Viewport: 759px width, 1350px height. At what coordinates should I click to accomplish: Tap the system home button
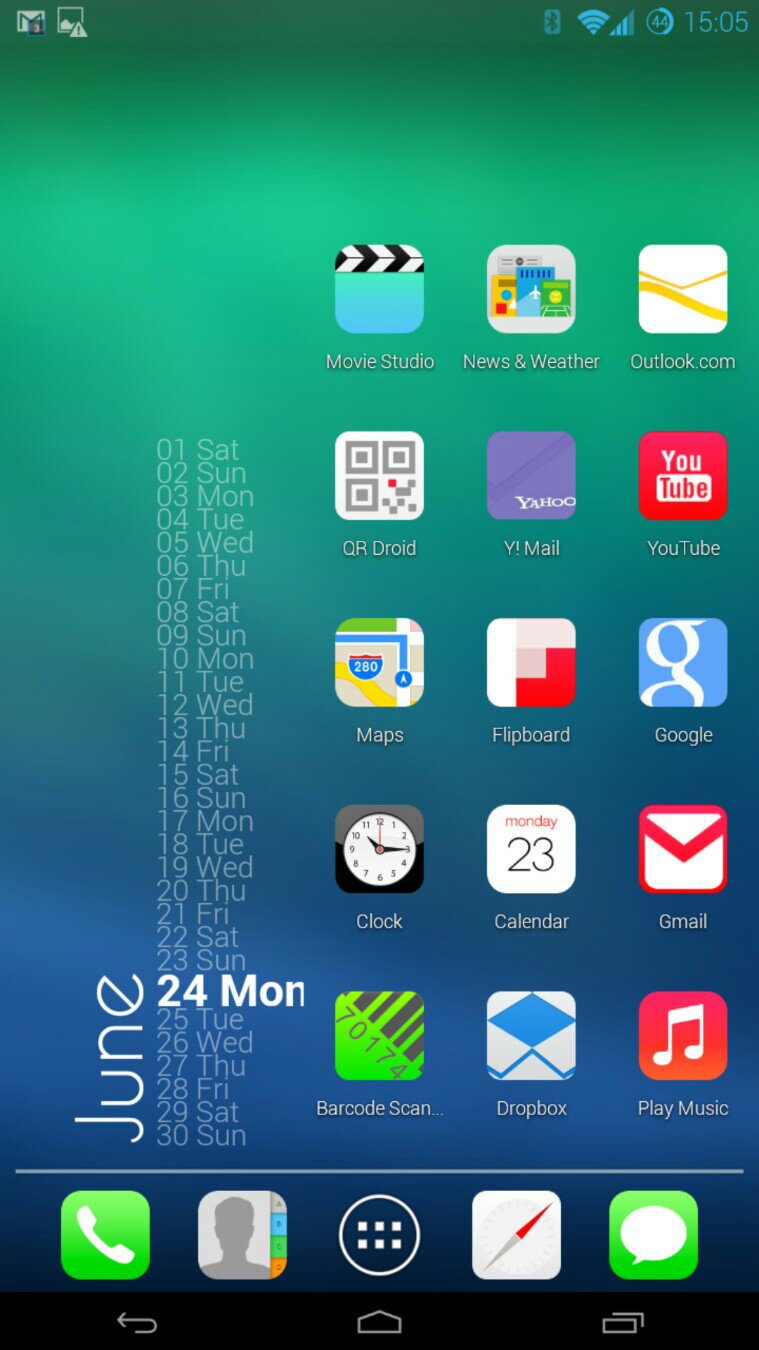point(379,1322)
